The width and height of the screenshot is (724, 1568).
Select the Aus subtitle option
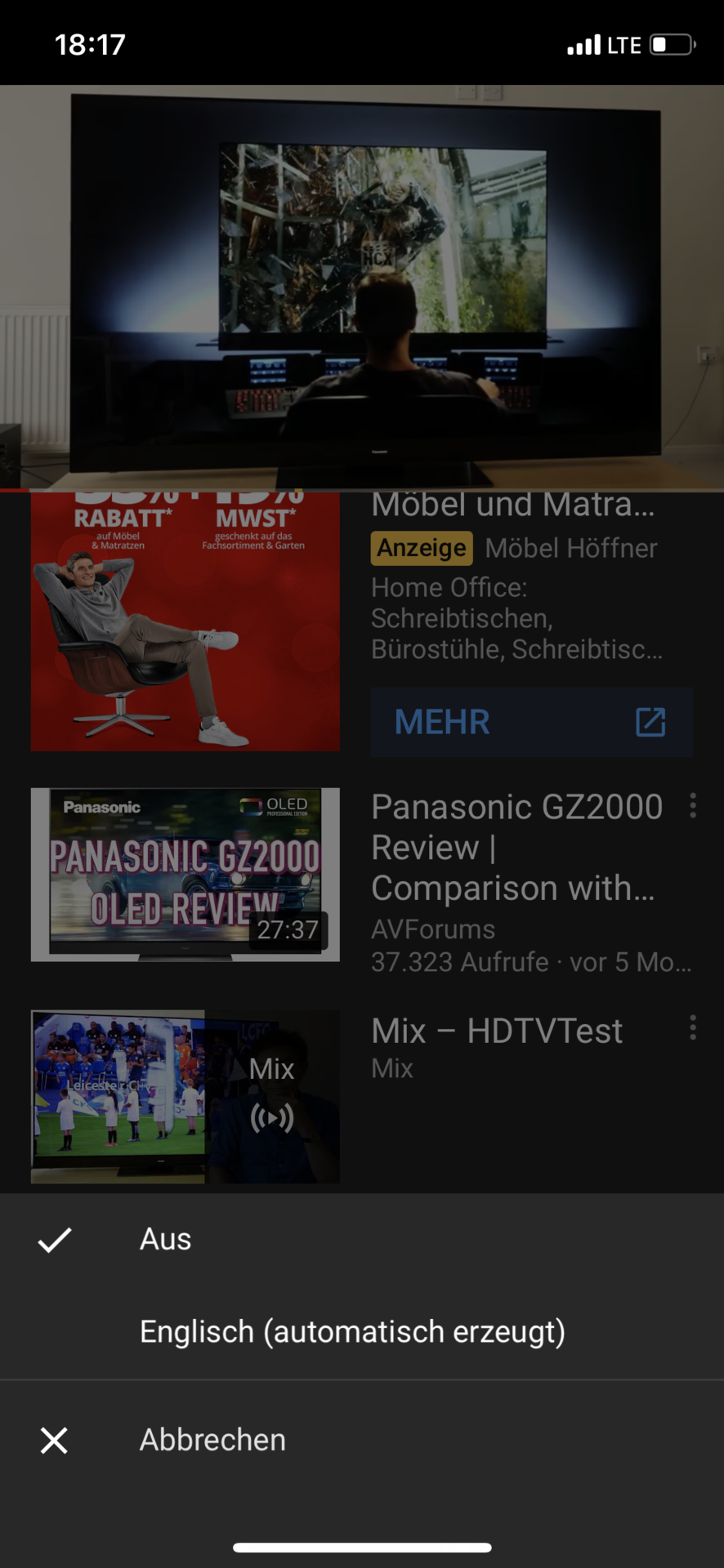coord(362,1240)
